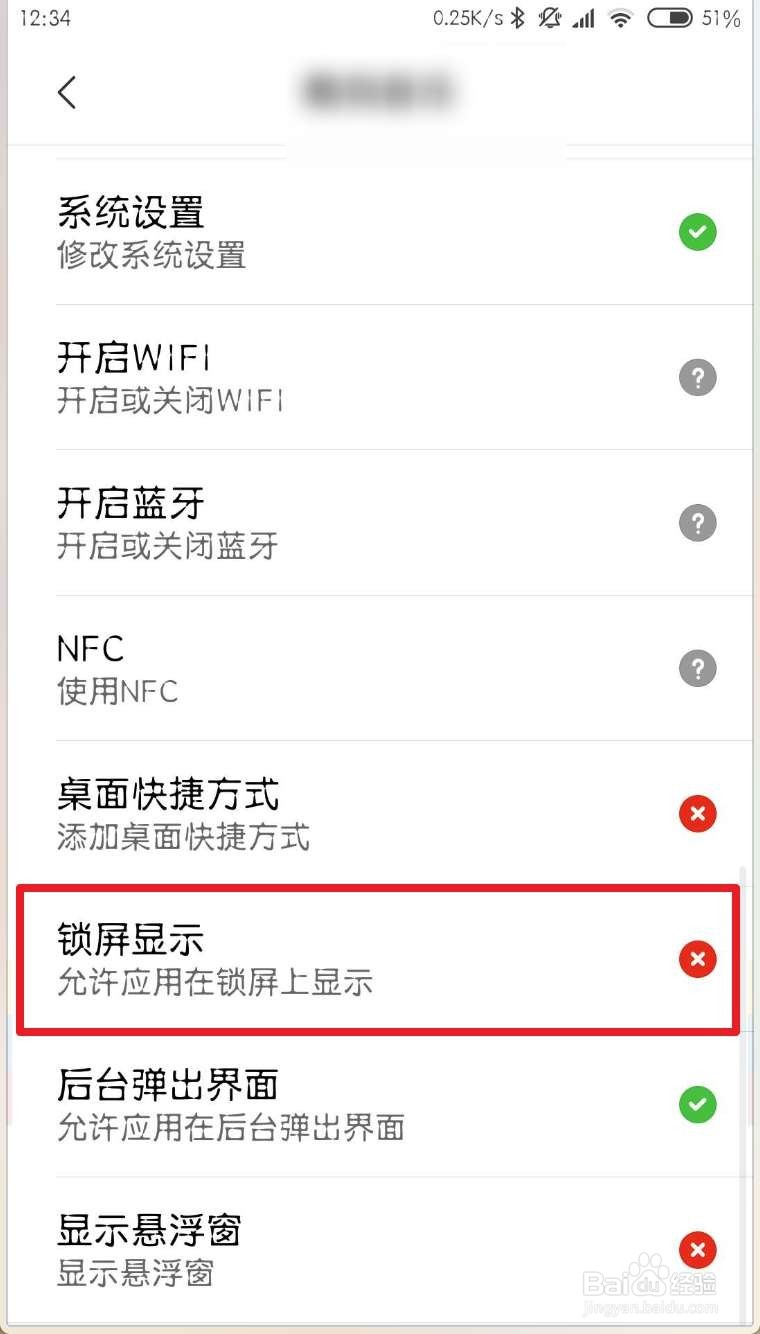This screenshot has width=760, height=1334.
Task: Tap the Bluetooth icon in the status bar
Action: (x=517, y=17)
